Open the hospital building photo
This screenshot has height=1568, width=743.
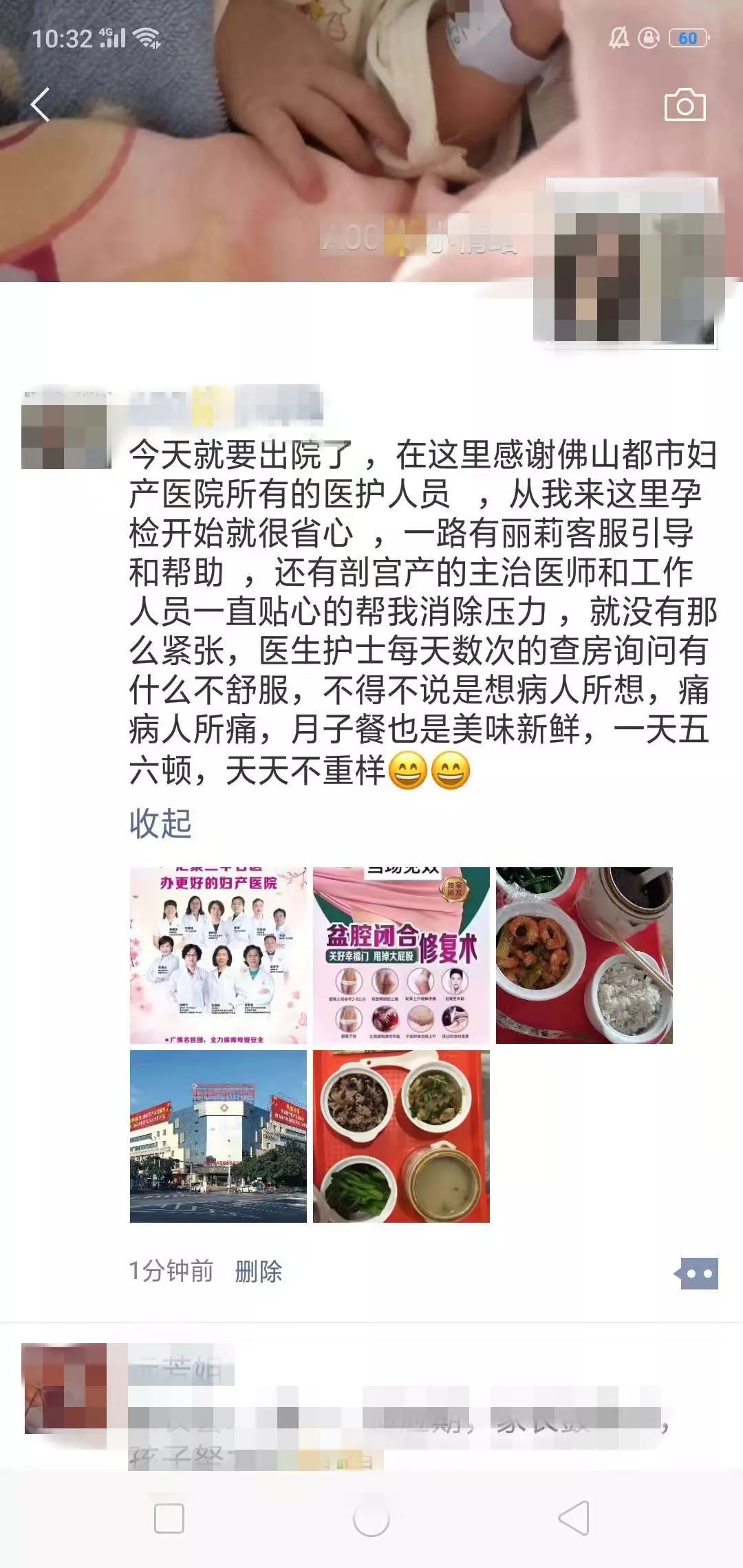218,1136
